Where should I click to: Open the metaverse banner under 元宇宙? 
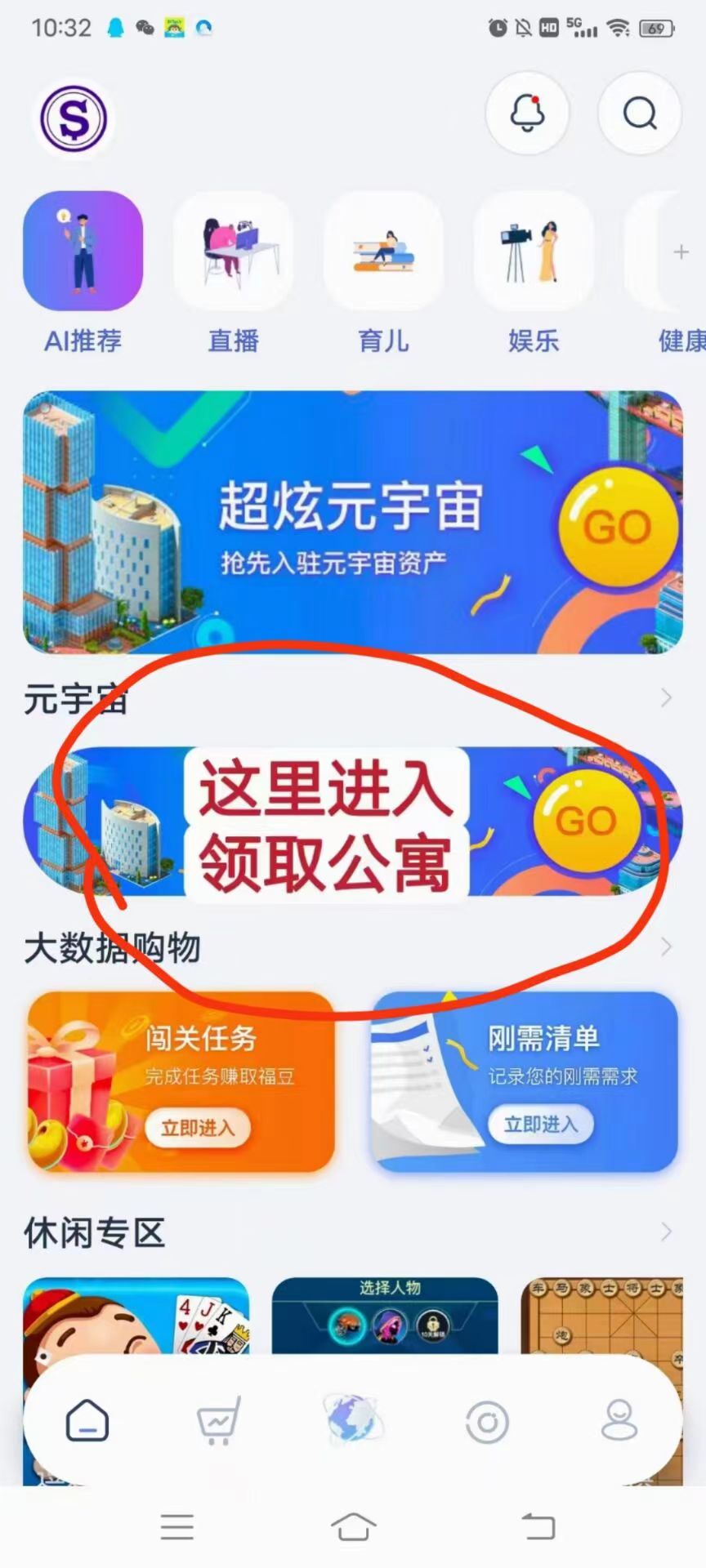click(352, 822)
